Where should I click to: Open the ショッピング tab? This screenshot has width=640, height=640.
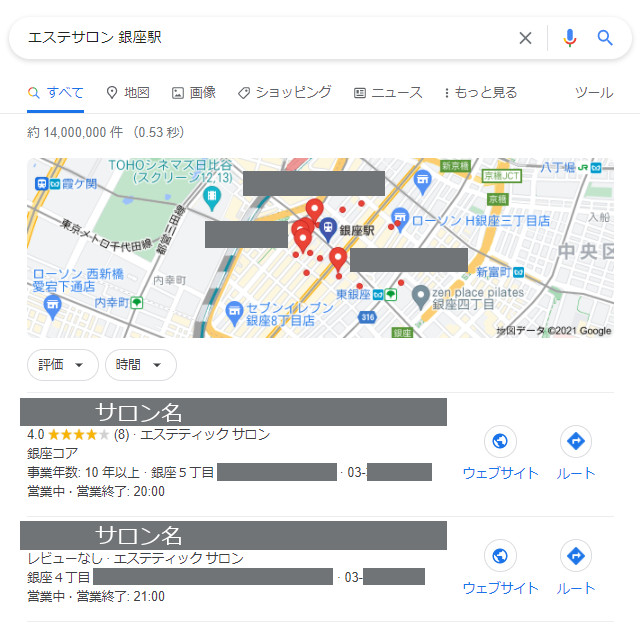[x=284, y=92]
